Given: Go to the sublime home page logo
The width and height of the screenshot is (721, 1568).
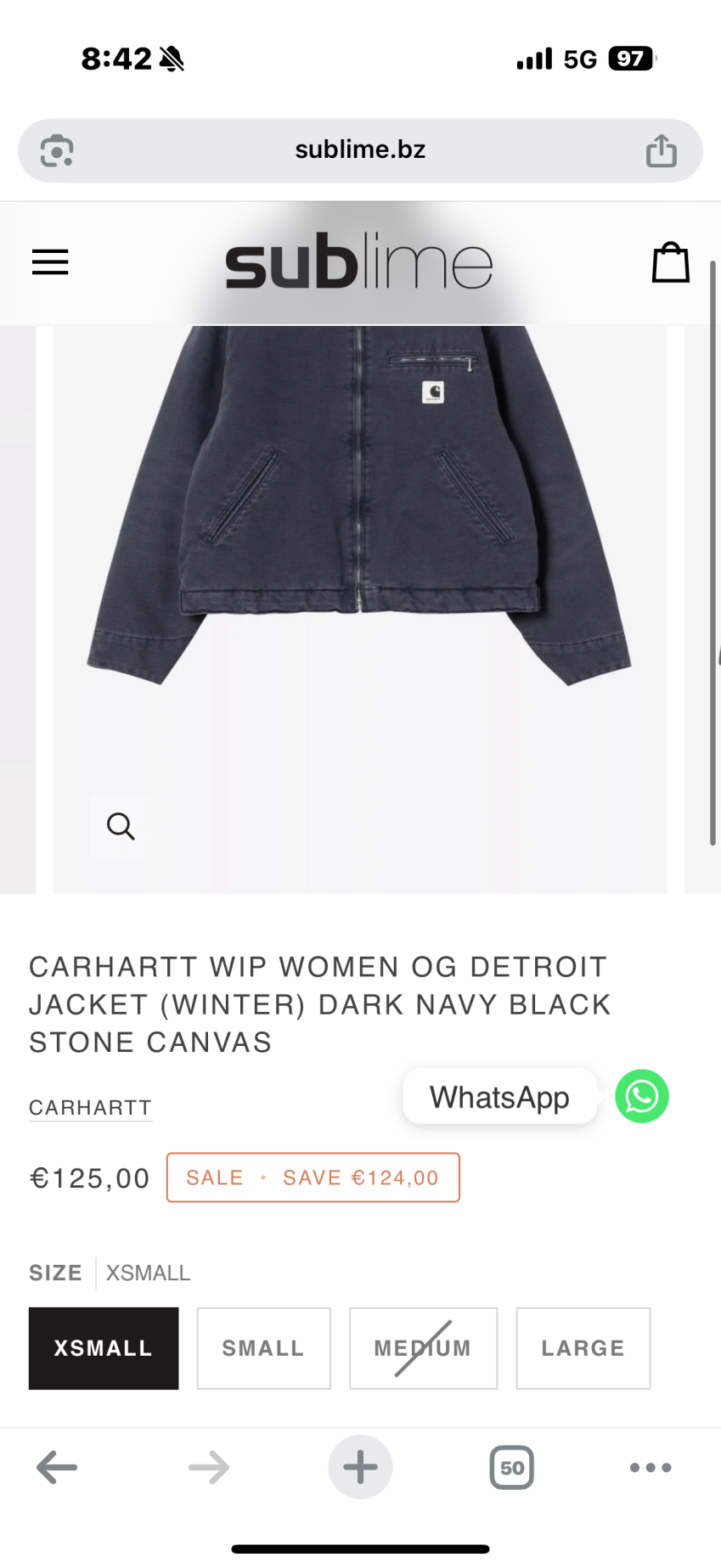Looking at the screenshot, I should click(358, 262).
